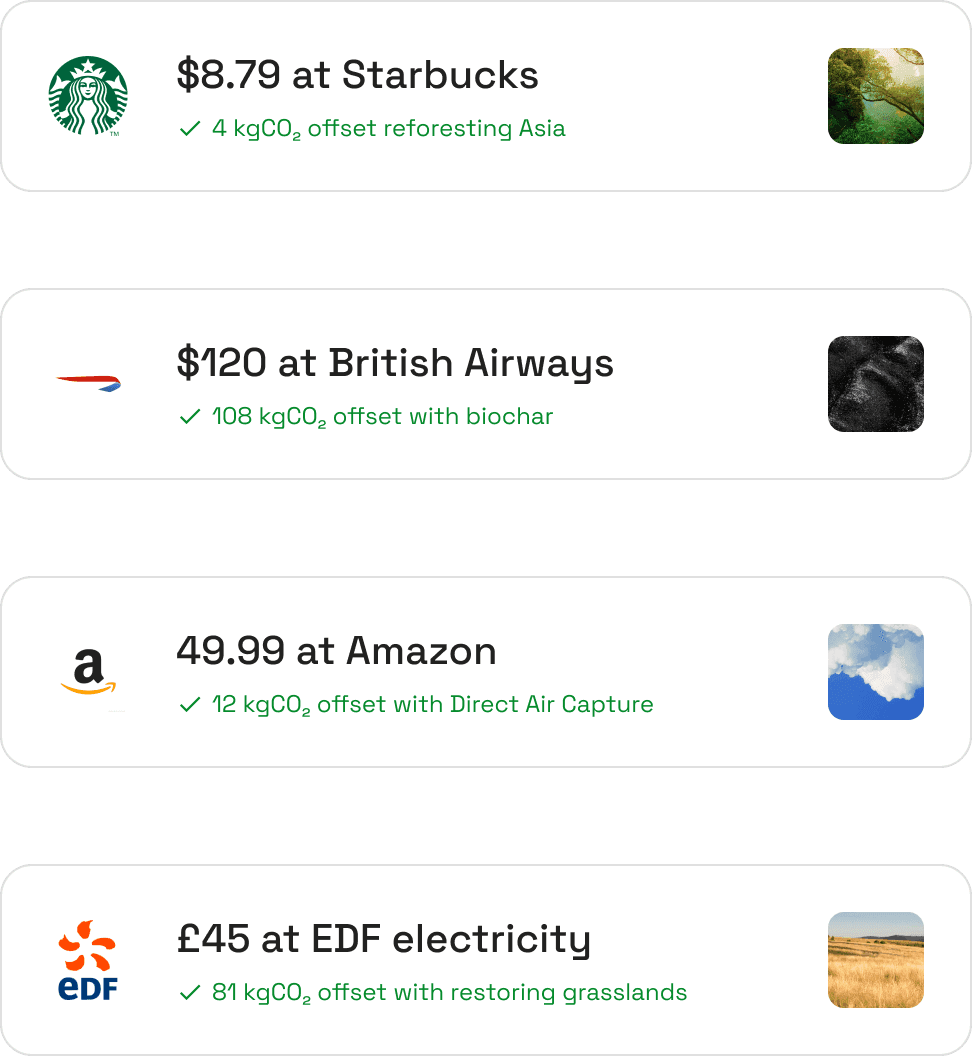This screenshot has height=1056, width=972.
Task: Select the checkmark next to Direct Air Capture
Action: click(x=188, y=705)
